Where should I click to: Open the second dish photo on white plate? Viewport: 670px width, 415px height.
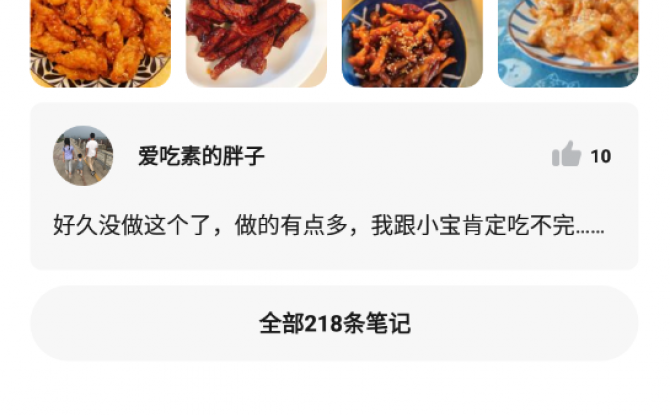(x=256, y=43)
